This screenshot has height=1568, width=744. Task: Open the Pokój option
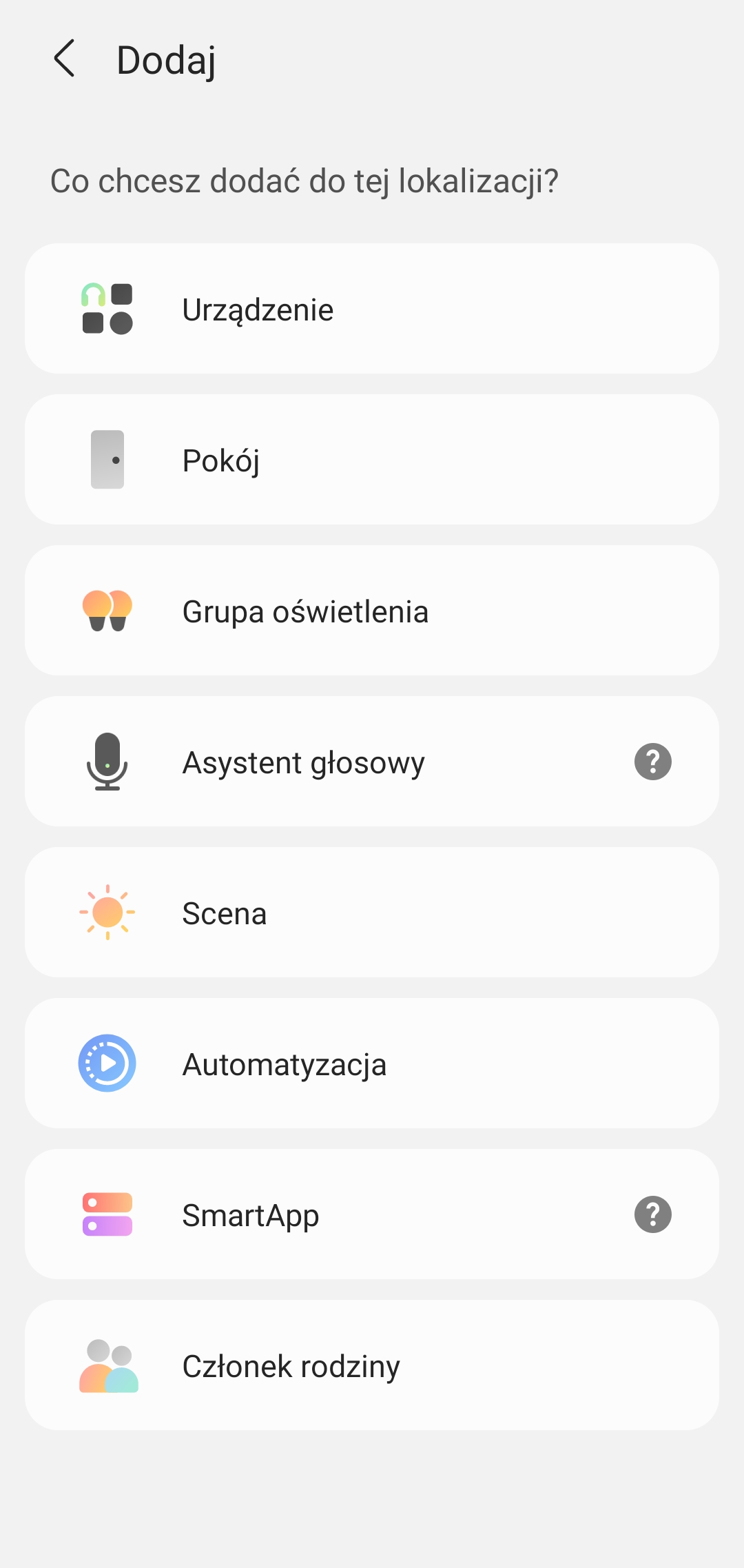click(x=372, y=460)
